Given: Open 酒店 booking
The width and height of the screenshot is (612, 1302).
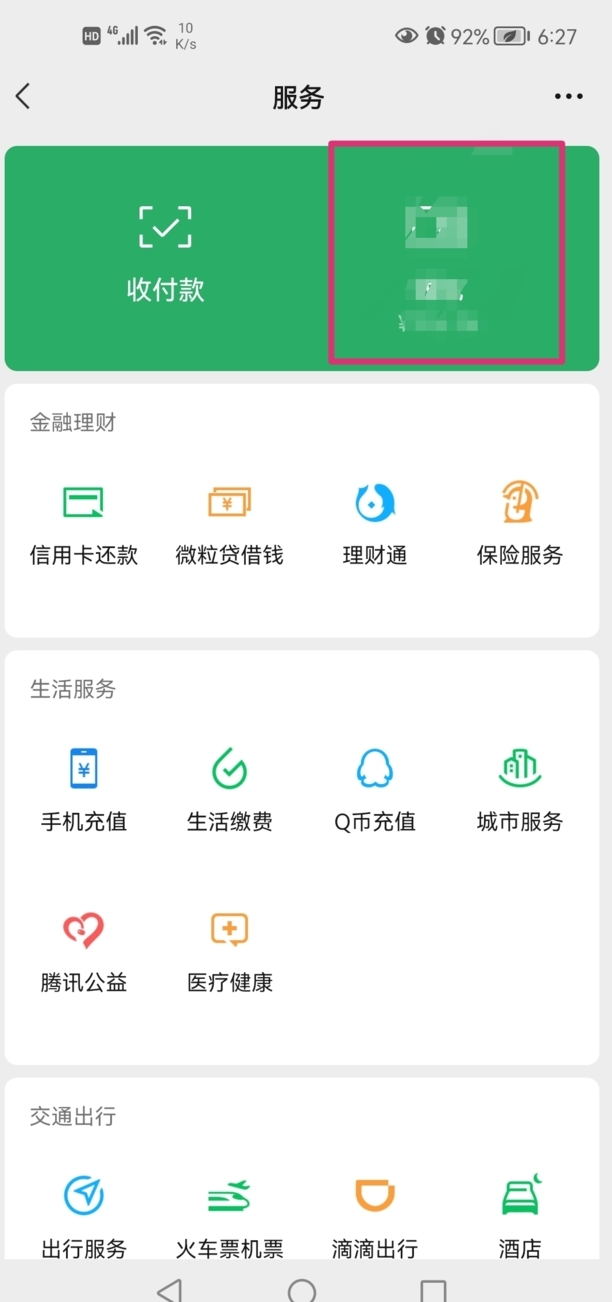Looking at the screenshot, I should (x=520, y=1217).
